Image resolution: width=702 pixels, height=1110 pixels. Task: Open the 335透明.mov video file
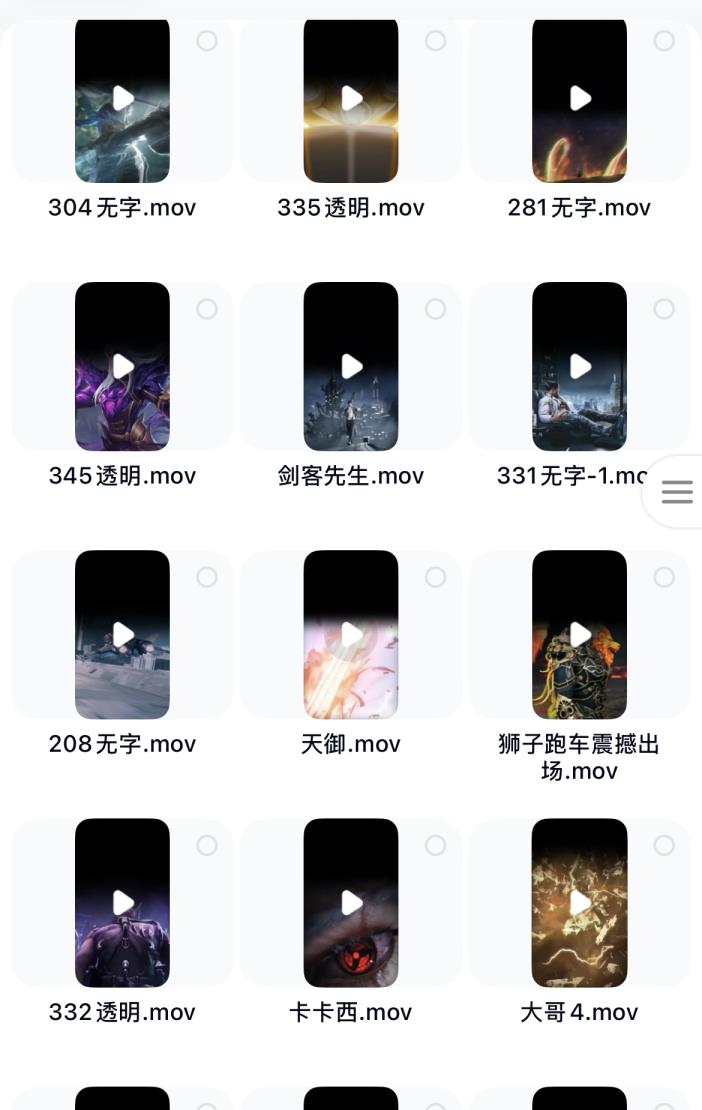[x=351, y=98]
